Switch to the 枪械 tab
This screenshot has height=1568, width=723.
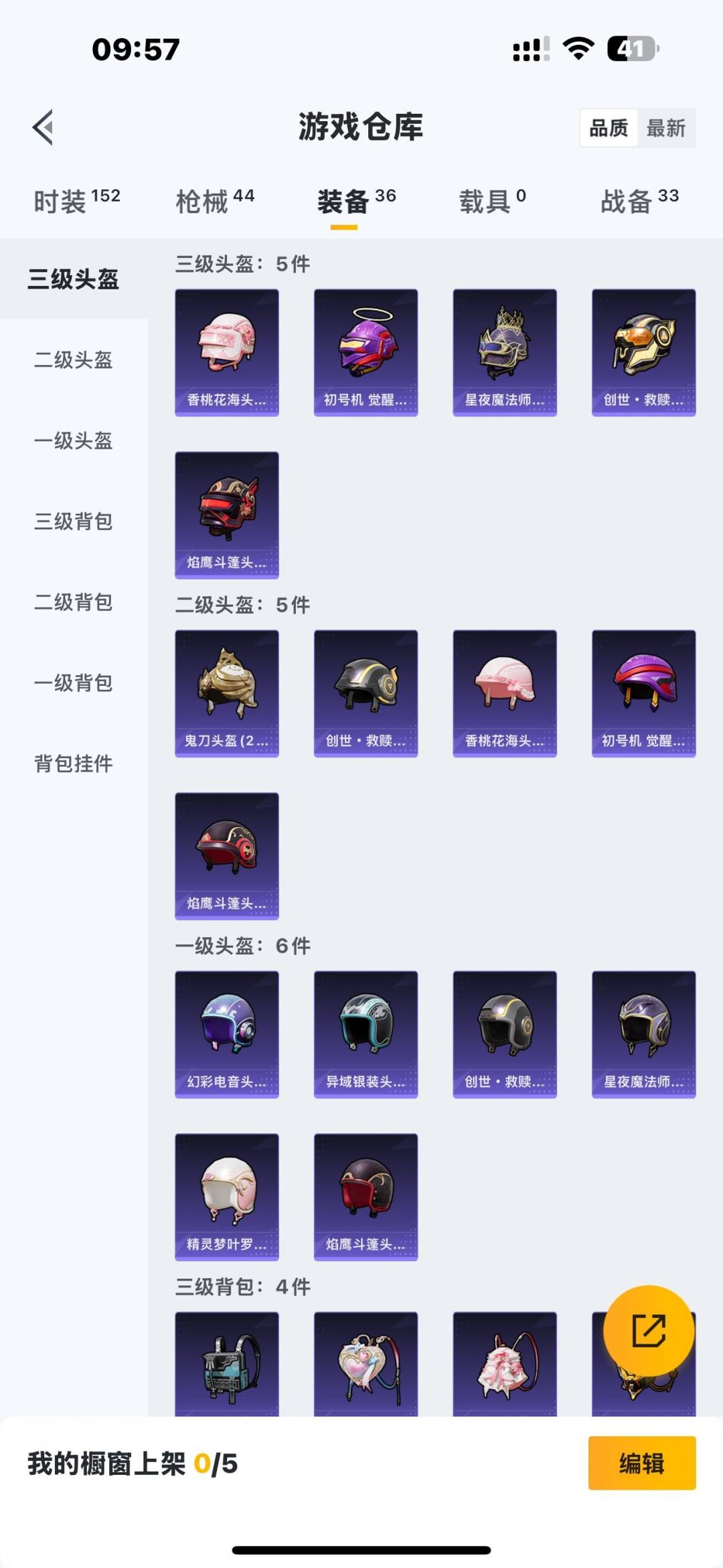pyautogui.click(x=215, y=201)
